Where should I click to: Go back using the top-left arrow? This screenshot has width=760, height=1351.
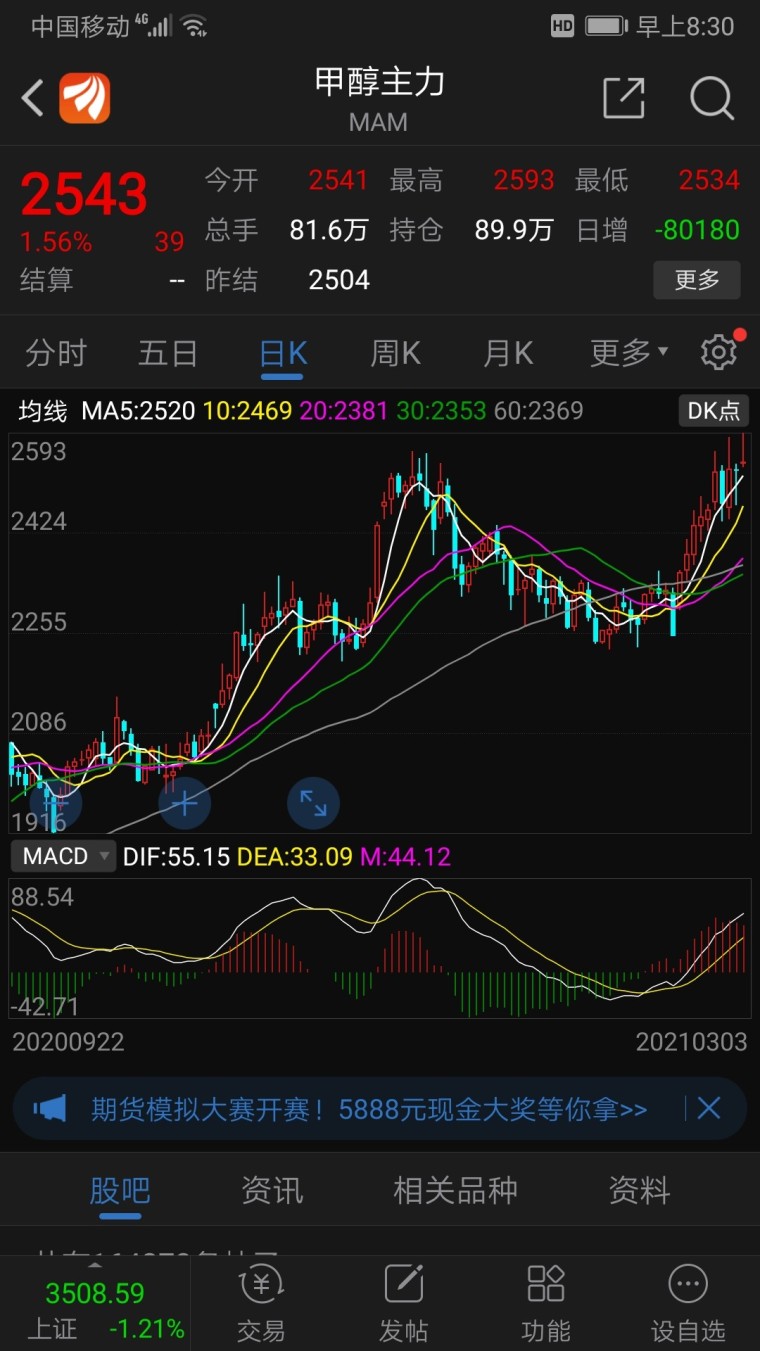[x=33, y=99]
